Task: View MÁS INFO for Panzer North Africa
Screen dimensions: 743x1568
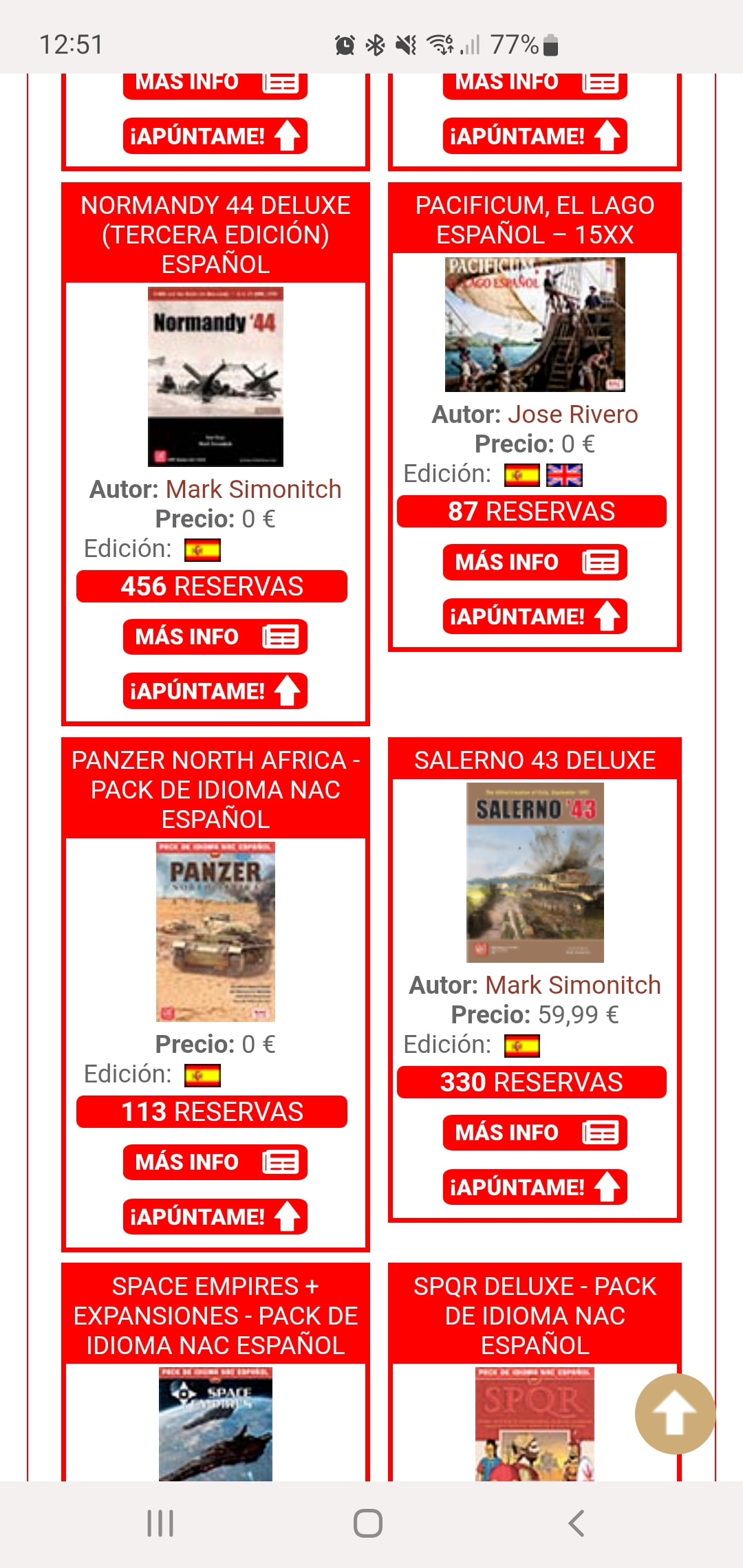Action: 215,1162
